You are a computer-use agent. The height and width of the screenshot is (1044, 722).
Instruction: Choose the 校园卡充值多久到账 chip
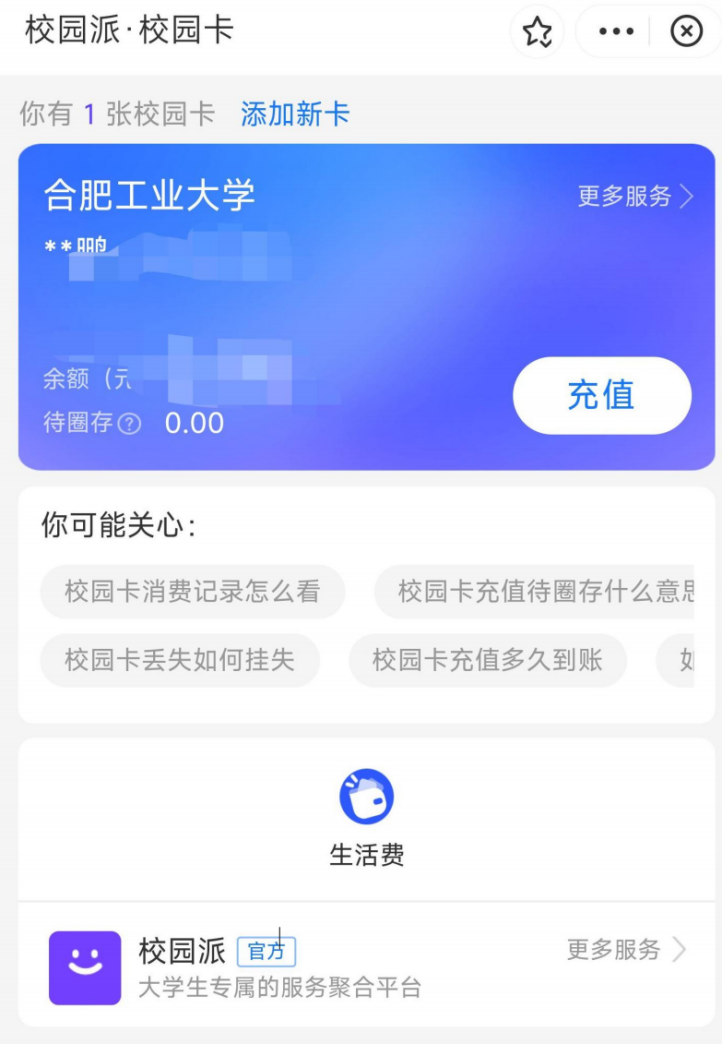[x=487, y=660]
